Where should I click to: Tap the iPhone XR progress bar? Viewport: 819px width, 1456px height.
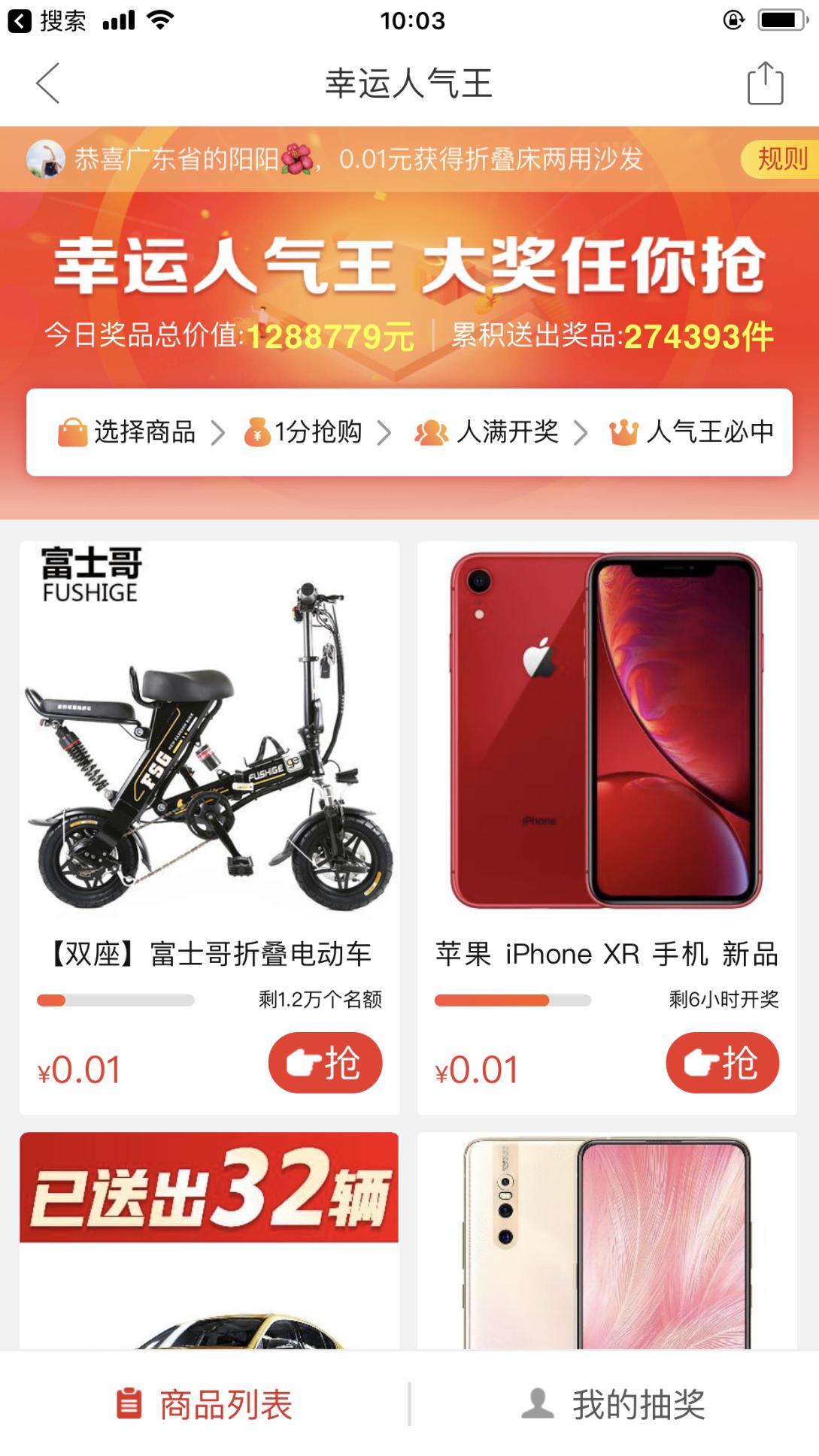511,1000
